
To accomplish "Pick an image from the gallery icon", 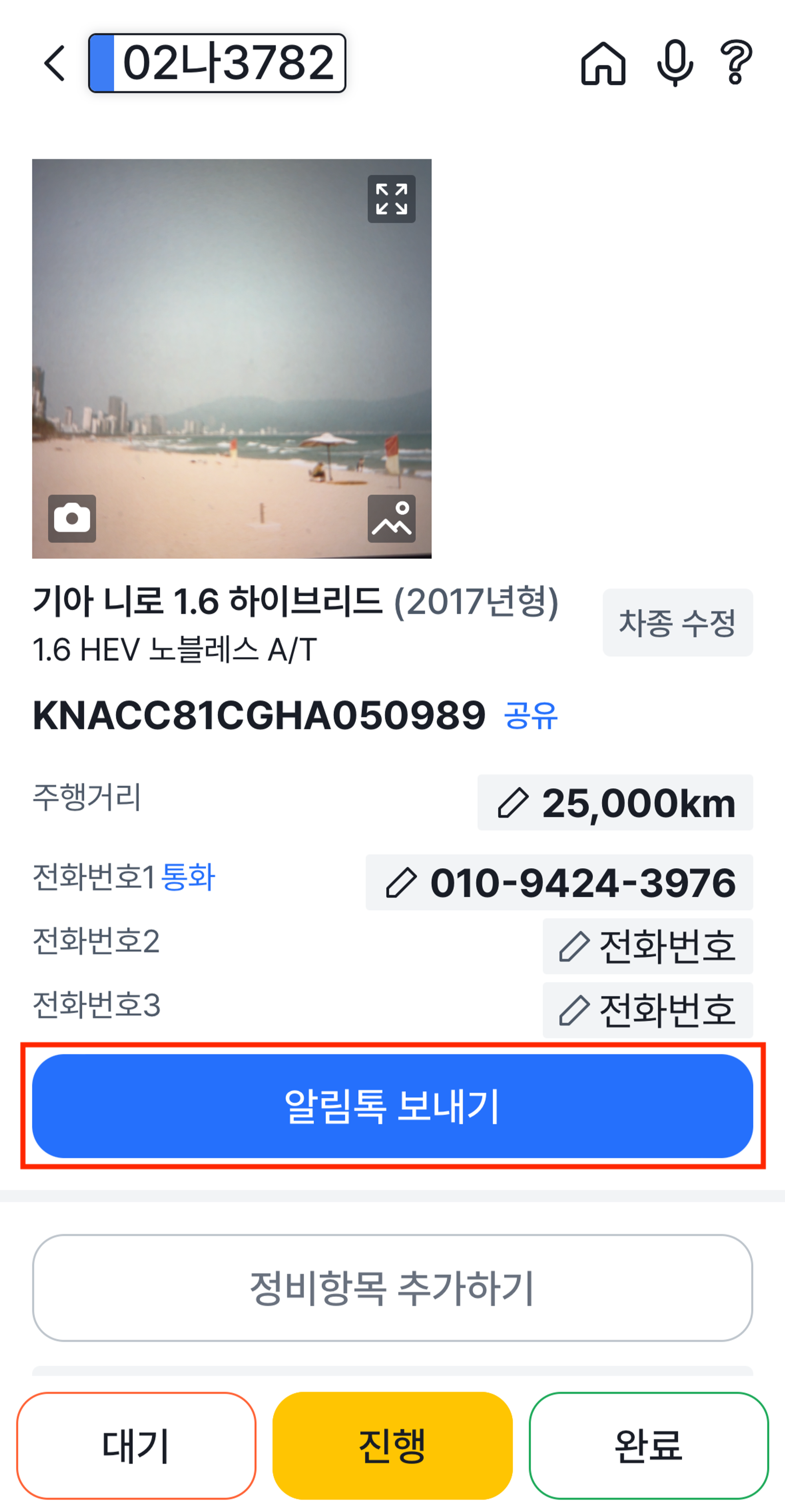I will tap(391, 518).
